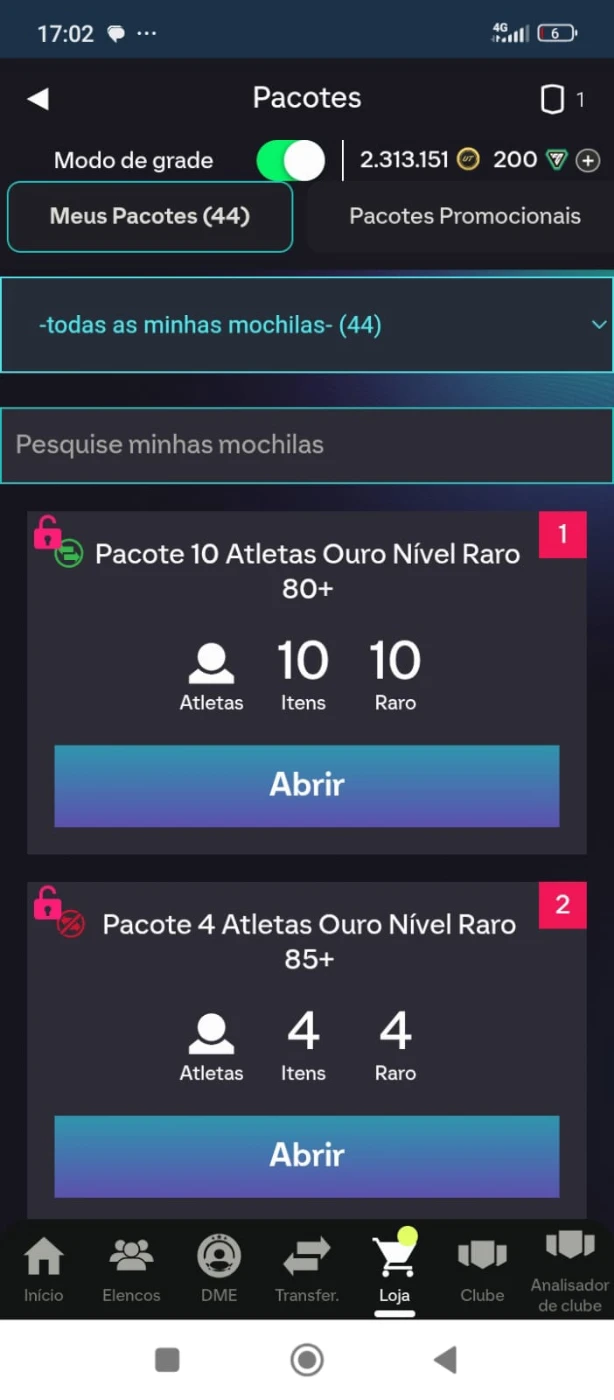614x1400 pixels.
Task: Select the Loja tab
Action: pyautogui.click(x=394, y=1269)
